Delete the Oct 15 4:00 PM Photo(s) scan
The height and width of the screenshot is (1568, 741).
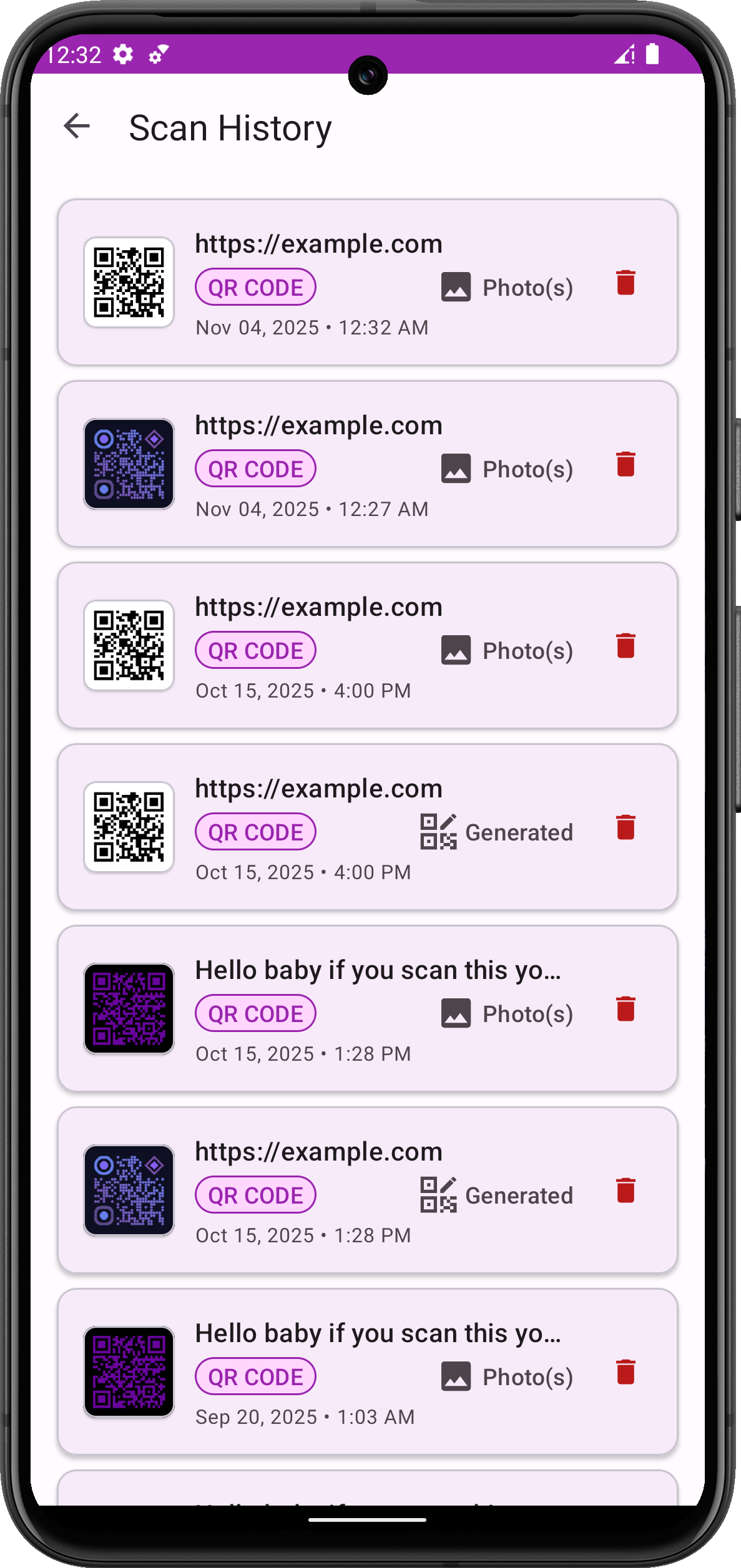(626, 646)
